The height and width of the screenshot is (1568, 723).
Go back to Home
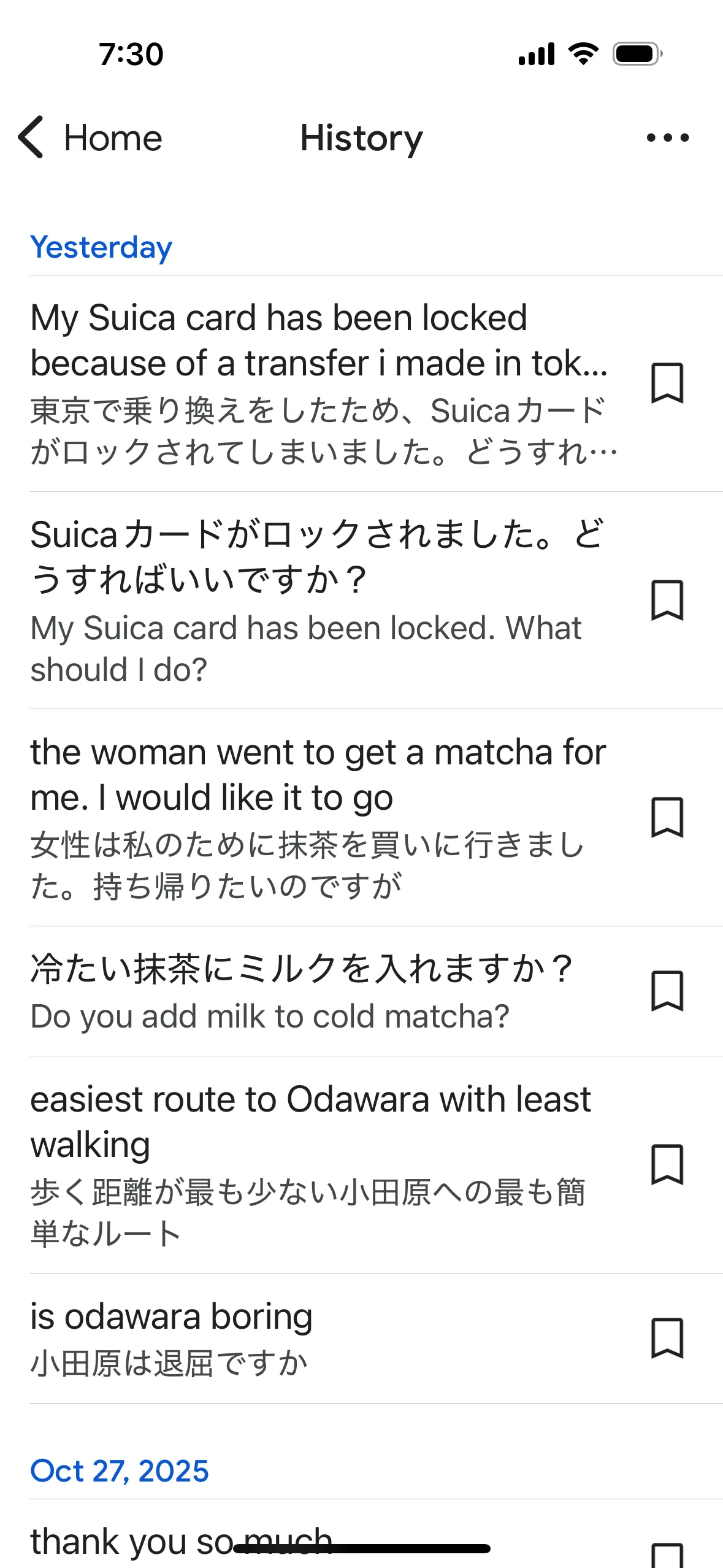[91, 137]
